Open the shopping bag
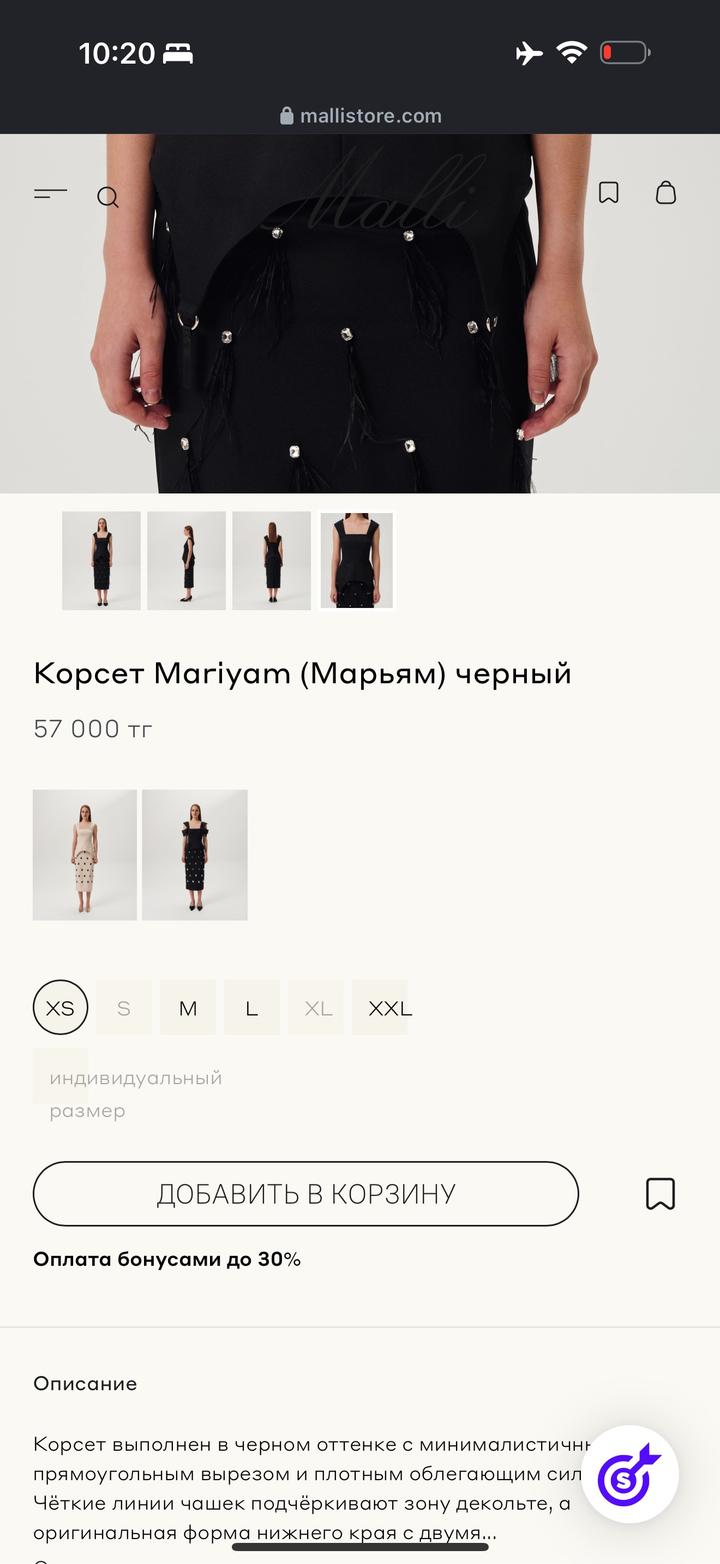Viewport: 720px width, 1564px height. [x=666, y=193]
